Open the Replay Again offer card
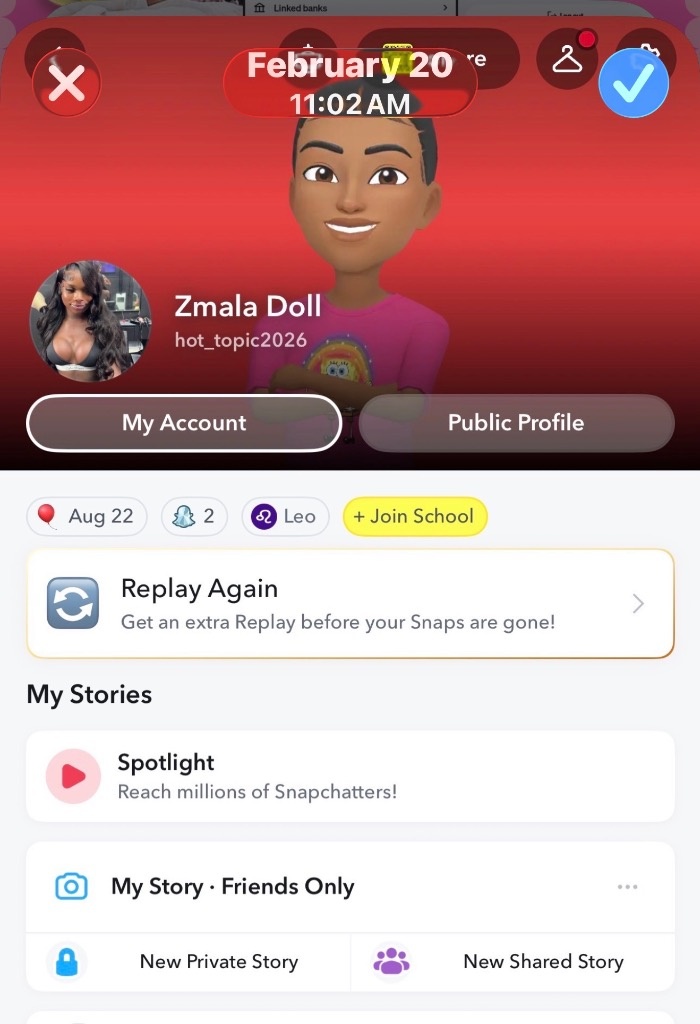 click(x=350, y=604)
